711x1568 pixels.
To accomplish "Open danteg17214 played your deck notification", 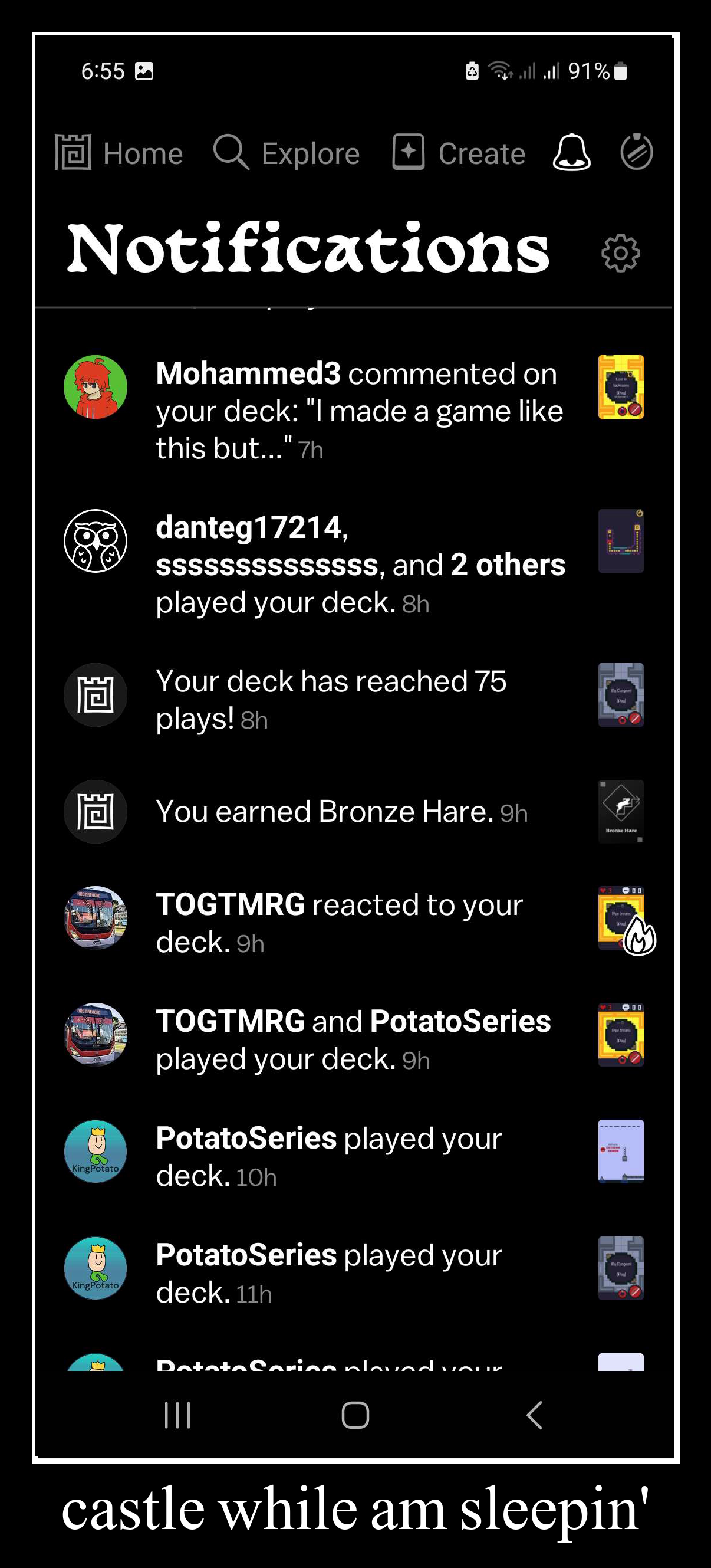I will click(354, 565).
